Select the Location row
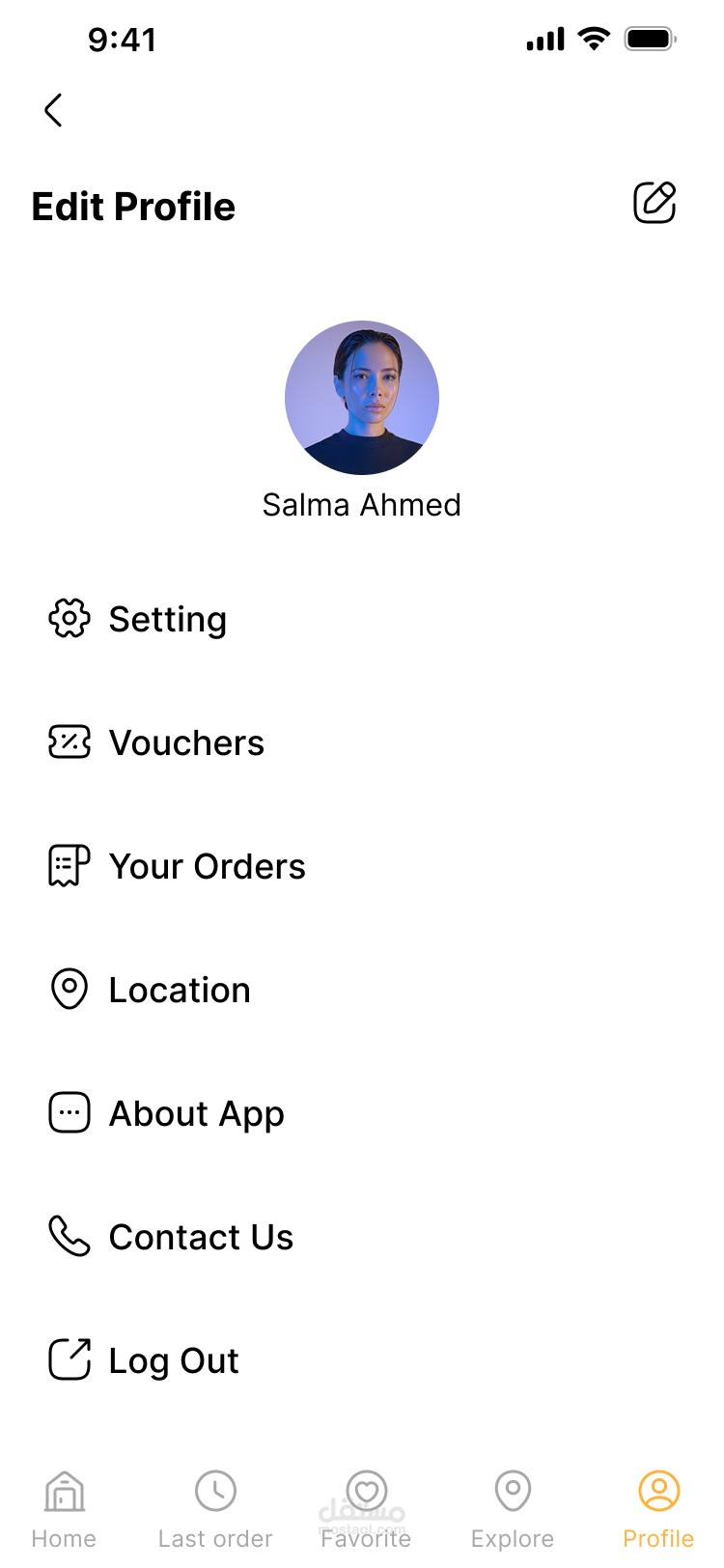 click(x=179, y=990)
